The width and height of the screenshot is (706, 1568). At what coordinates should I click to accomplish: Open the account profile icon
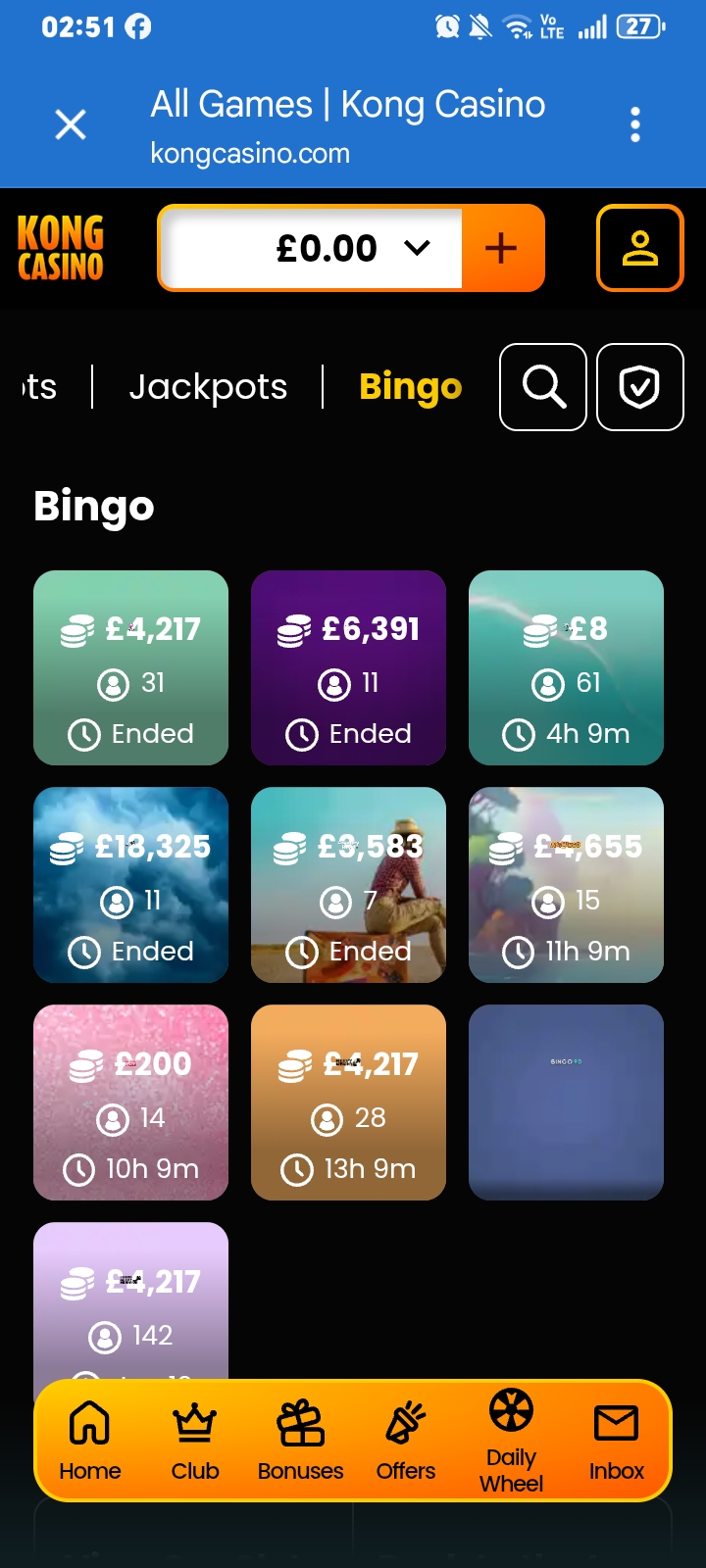[640, 248]
